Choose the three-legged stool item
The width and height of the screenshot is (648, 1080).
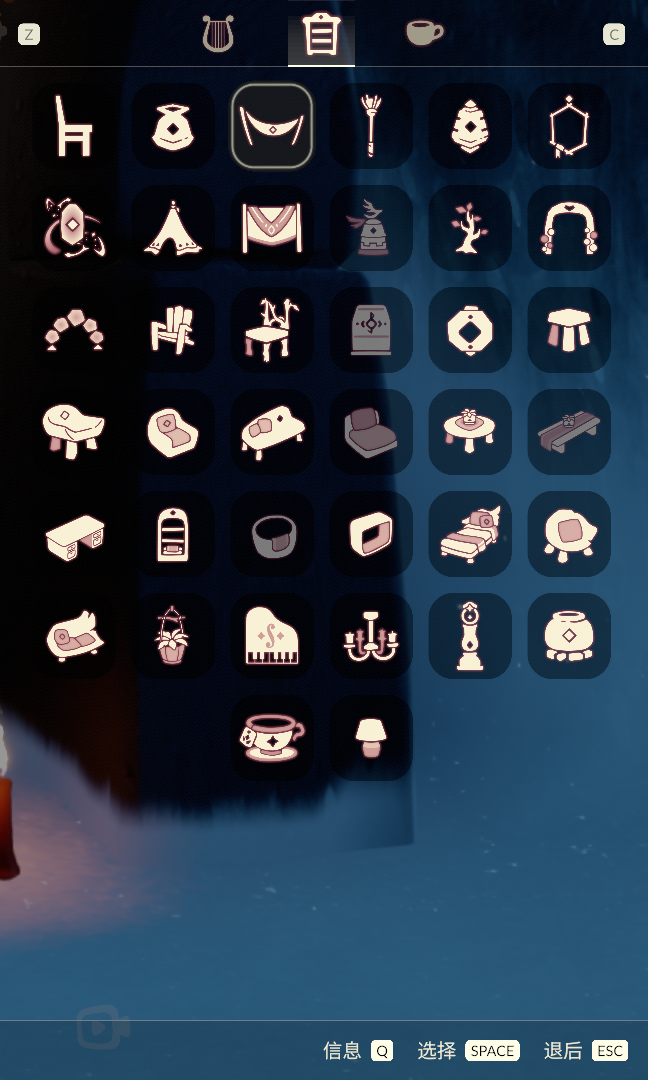(x=569, y=330)
